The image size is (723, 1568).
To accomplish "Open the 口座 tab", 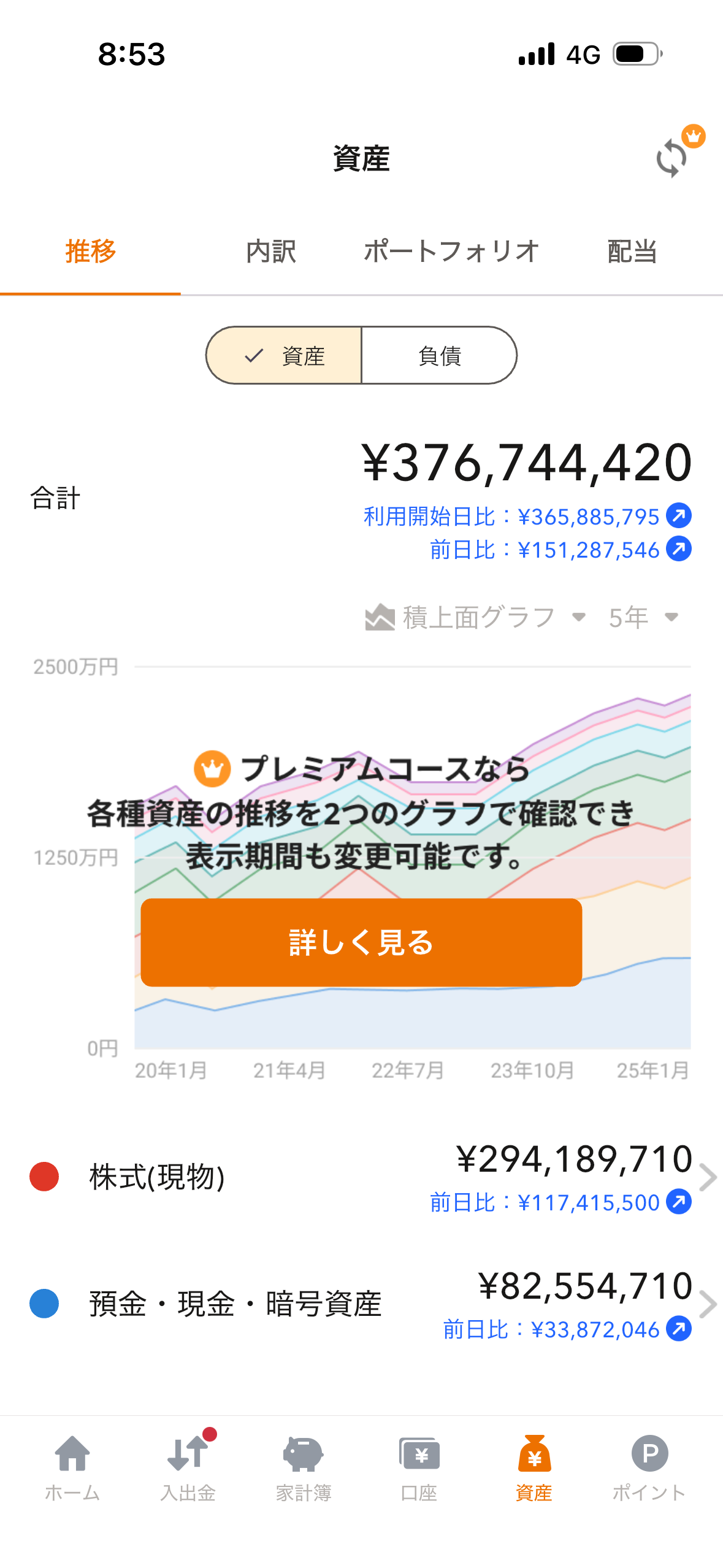I will [x=419, y=1467].
